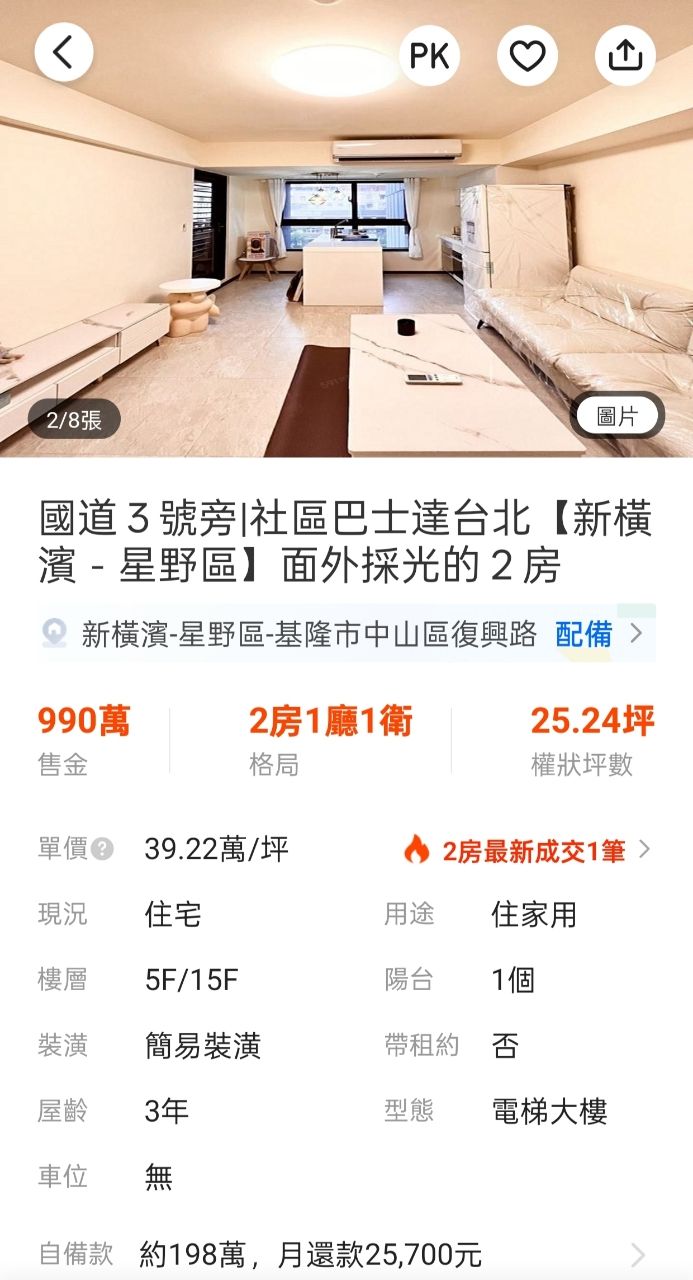Open the PK compare feature
Image resolution: width=693 pixels, height=1280 pixels.
[x=429, y=56]
